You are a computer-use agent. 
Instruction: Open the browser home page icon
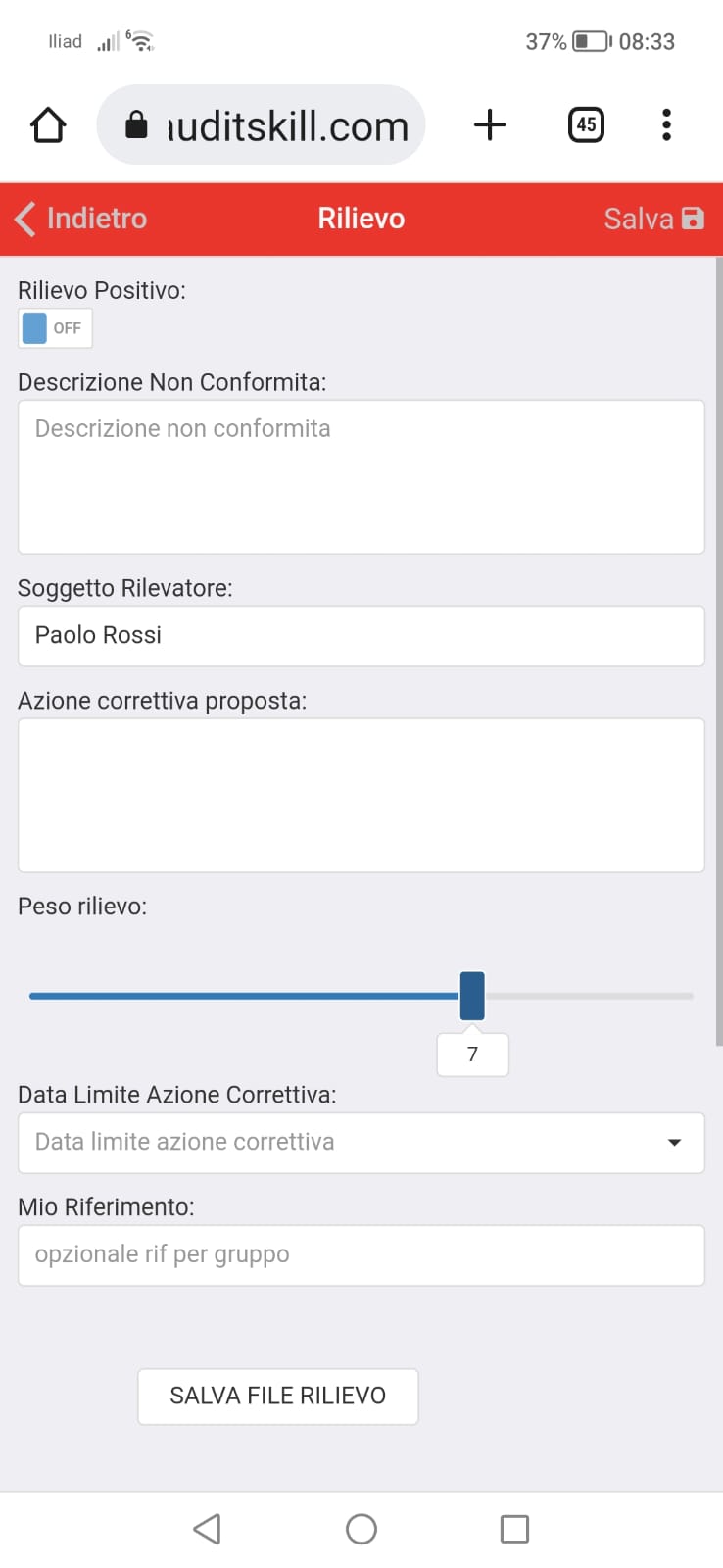coord(48,125)
